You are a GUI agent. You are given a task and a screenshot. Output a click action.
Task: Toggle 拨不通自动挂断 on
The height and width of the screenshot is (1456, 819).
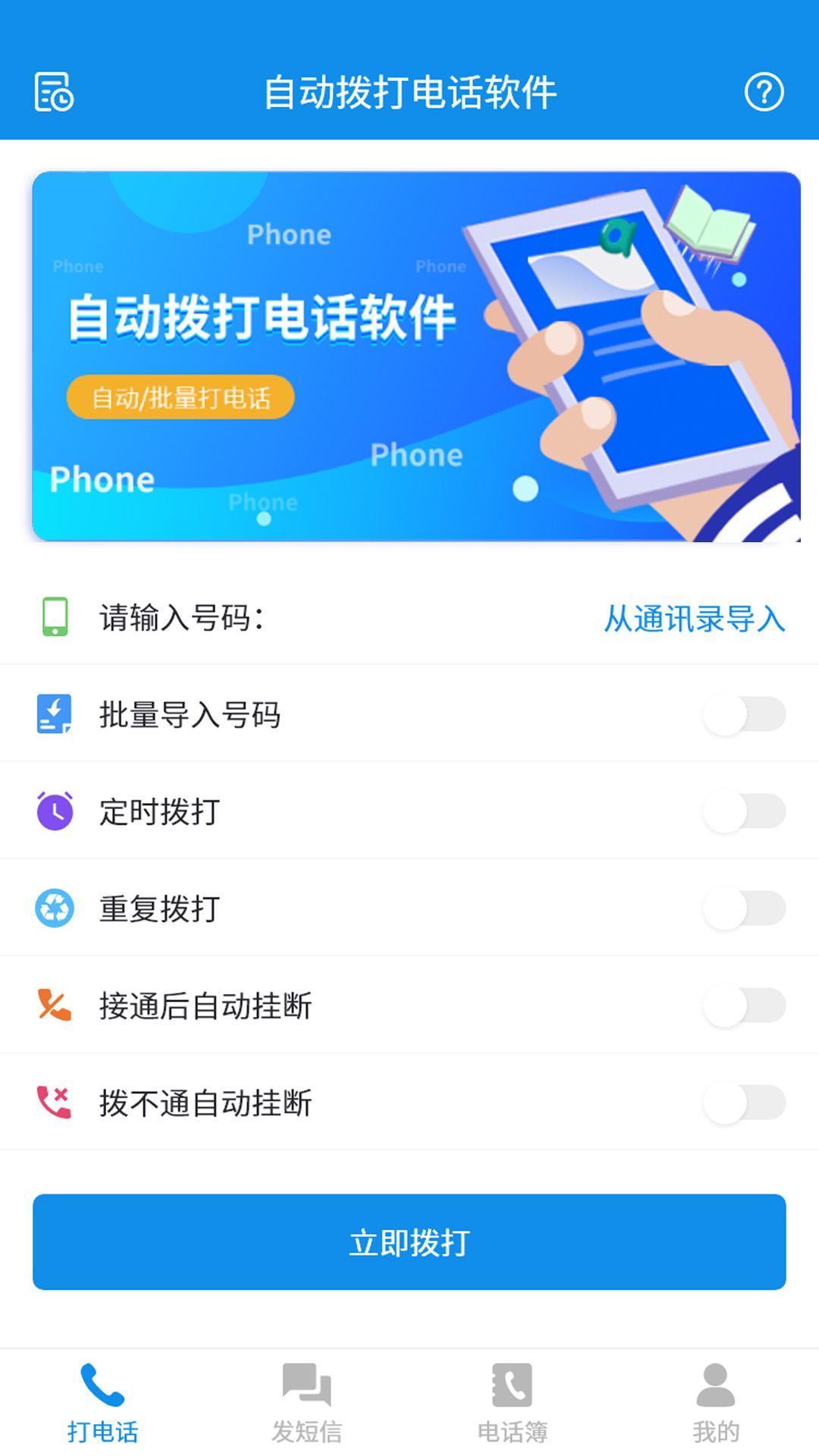tap(745, 1102)
